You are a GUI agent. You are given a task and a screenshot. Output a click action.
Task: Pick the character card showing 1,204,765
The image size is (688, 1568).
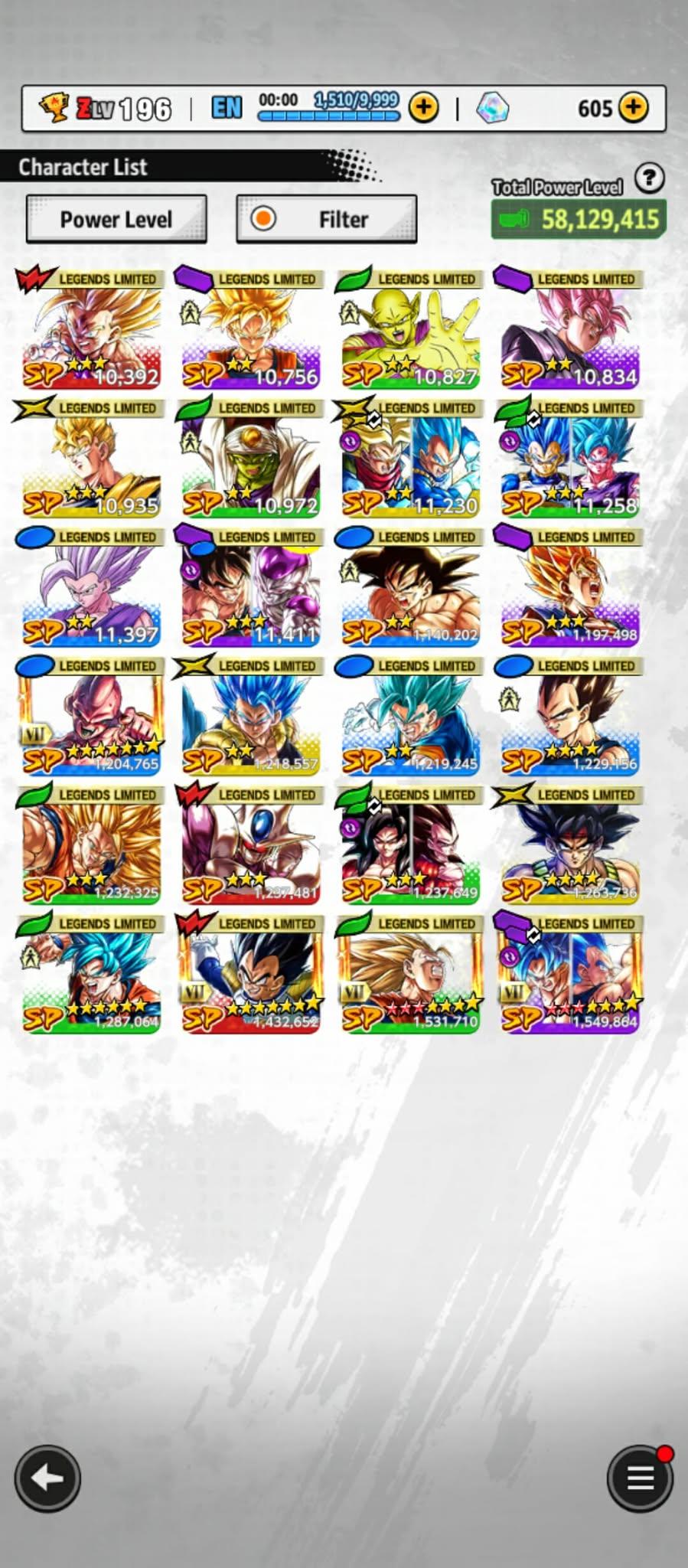[x=92, y=717]
